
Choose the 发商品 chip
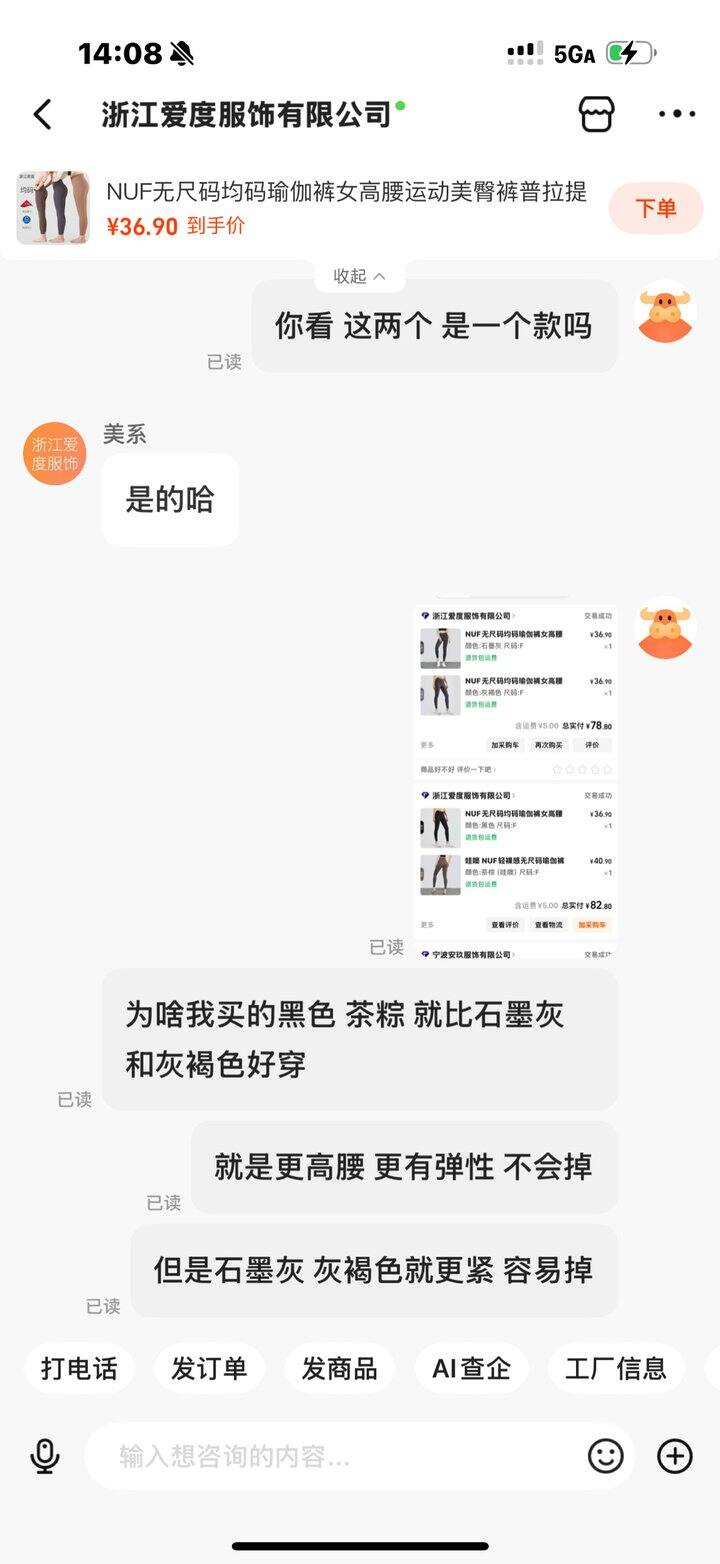click(339, 1368)
